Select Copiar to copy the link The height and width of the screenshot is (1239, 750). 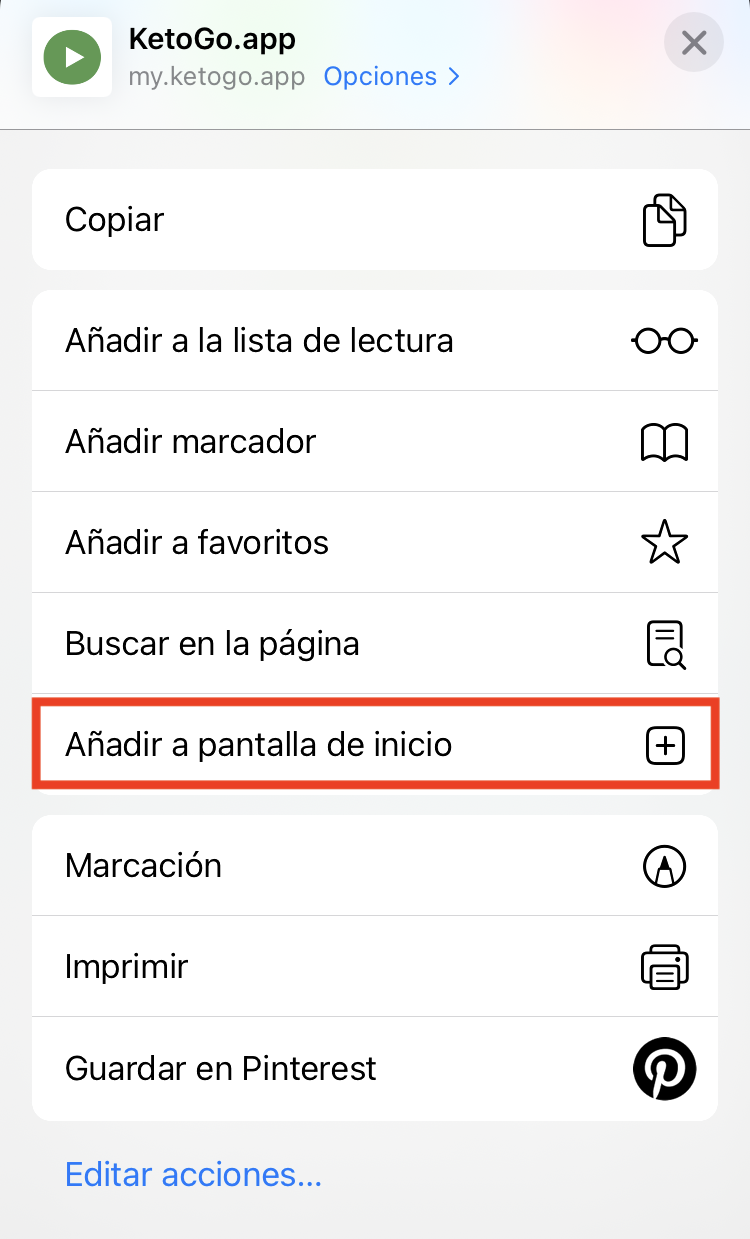375,220
